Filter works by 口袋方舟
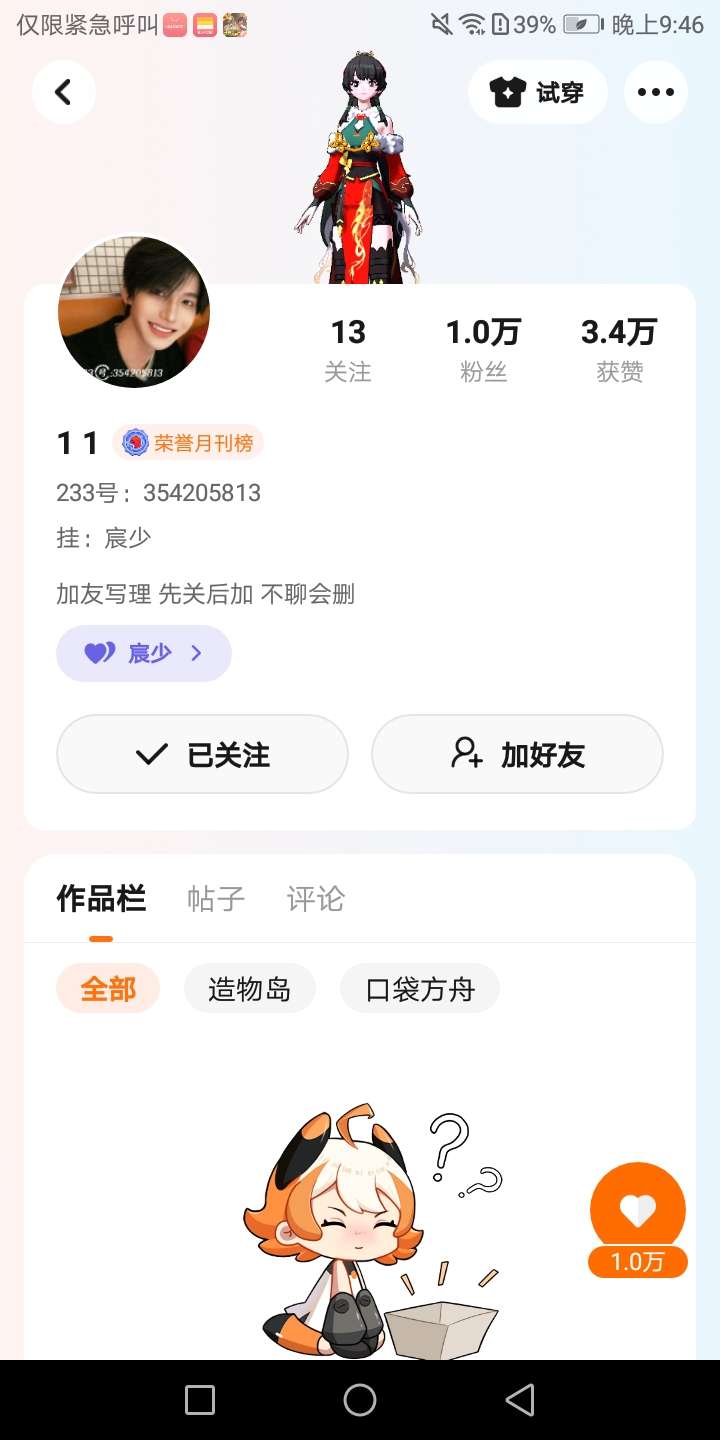Screen dimensions: 720x1440 point(419,989)
